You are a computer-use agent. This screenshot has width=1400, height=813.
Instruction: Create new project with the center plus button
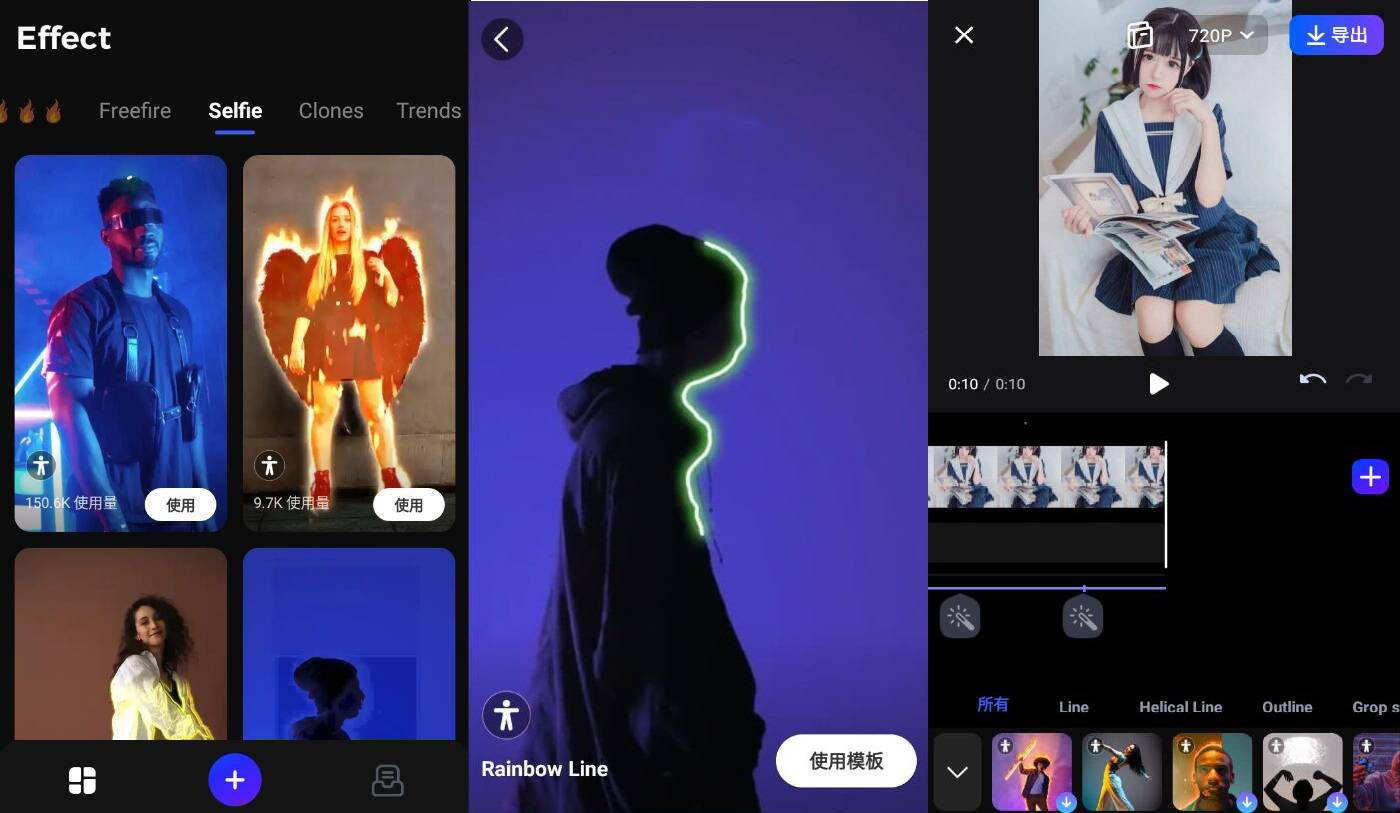click(235, 780)
